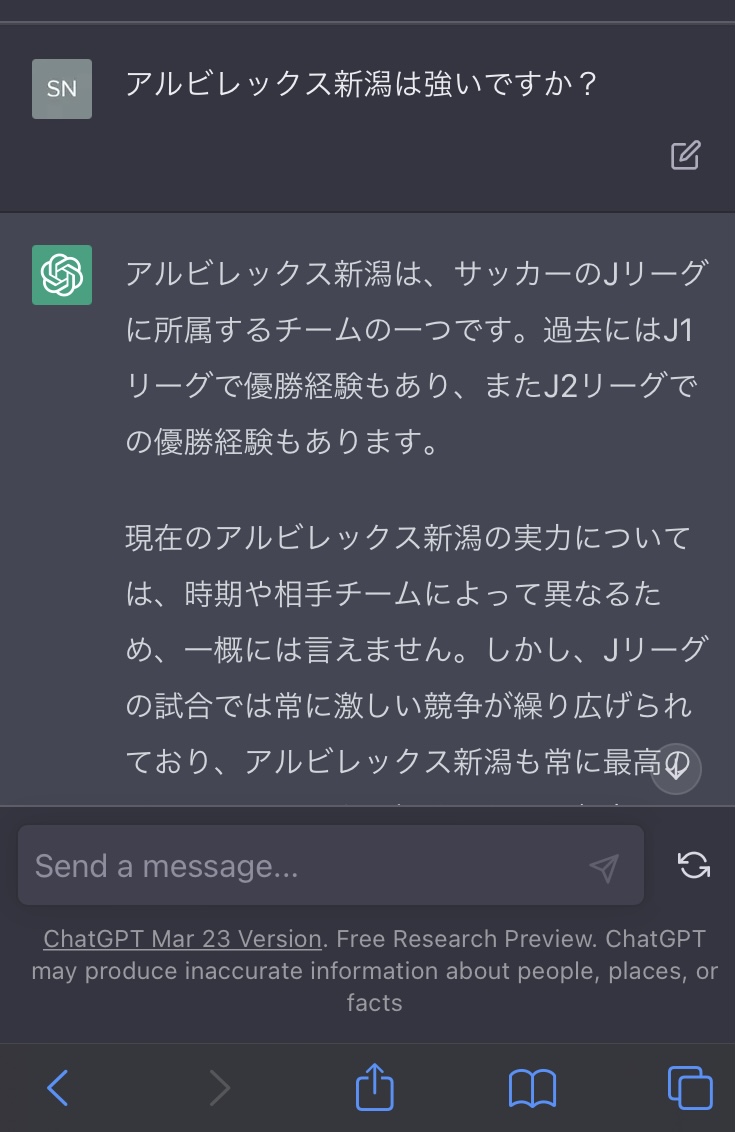735x1132 pixels.
Task: Jump to bottom with the down arrow
Action: point(676,768)
